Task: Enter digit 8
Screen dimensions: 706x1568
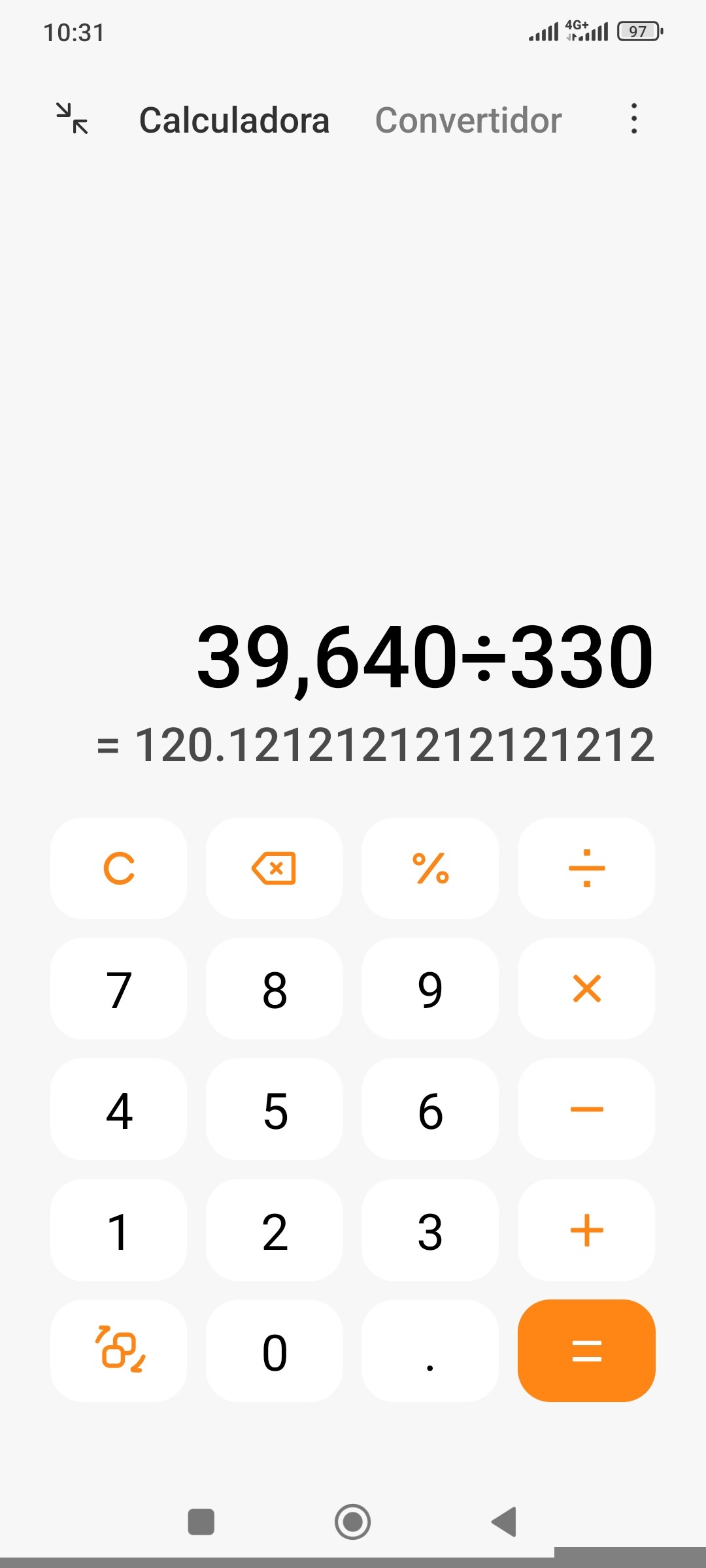Action: tap(275, 989)
